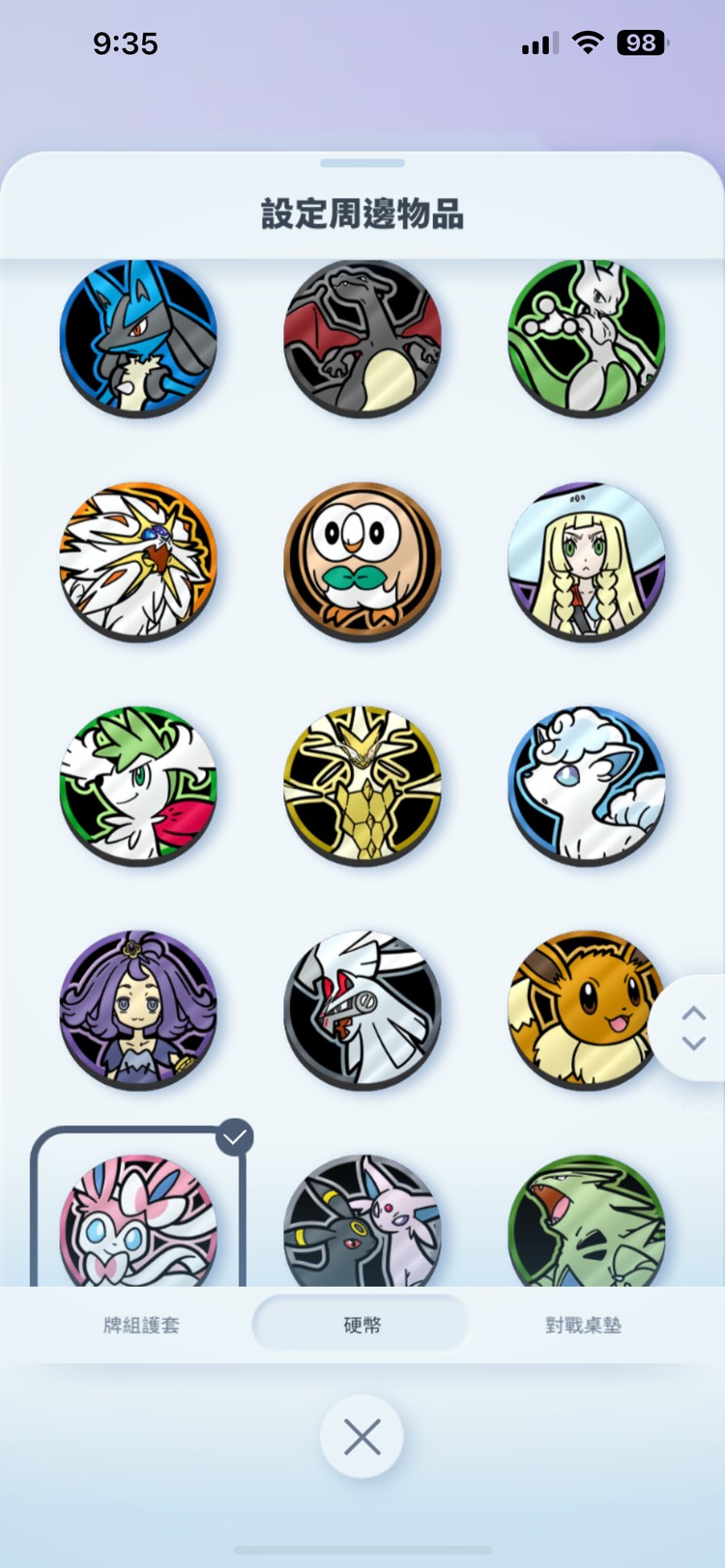Pick the Shaymin coin
This screenshot has width=725, height=1568.
point(138,784)
